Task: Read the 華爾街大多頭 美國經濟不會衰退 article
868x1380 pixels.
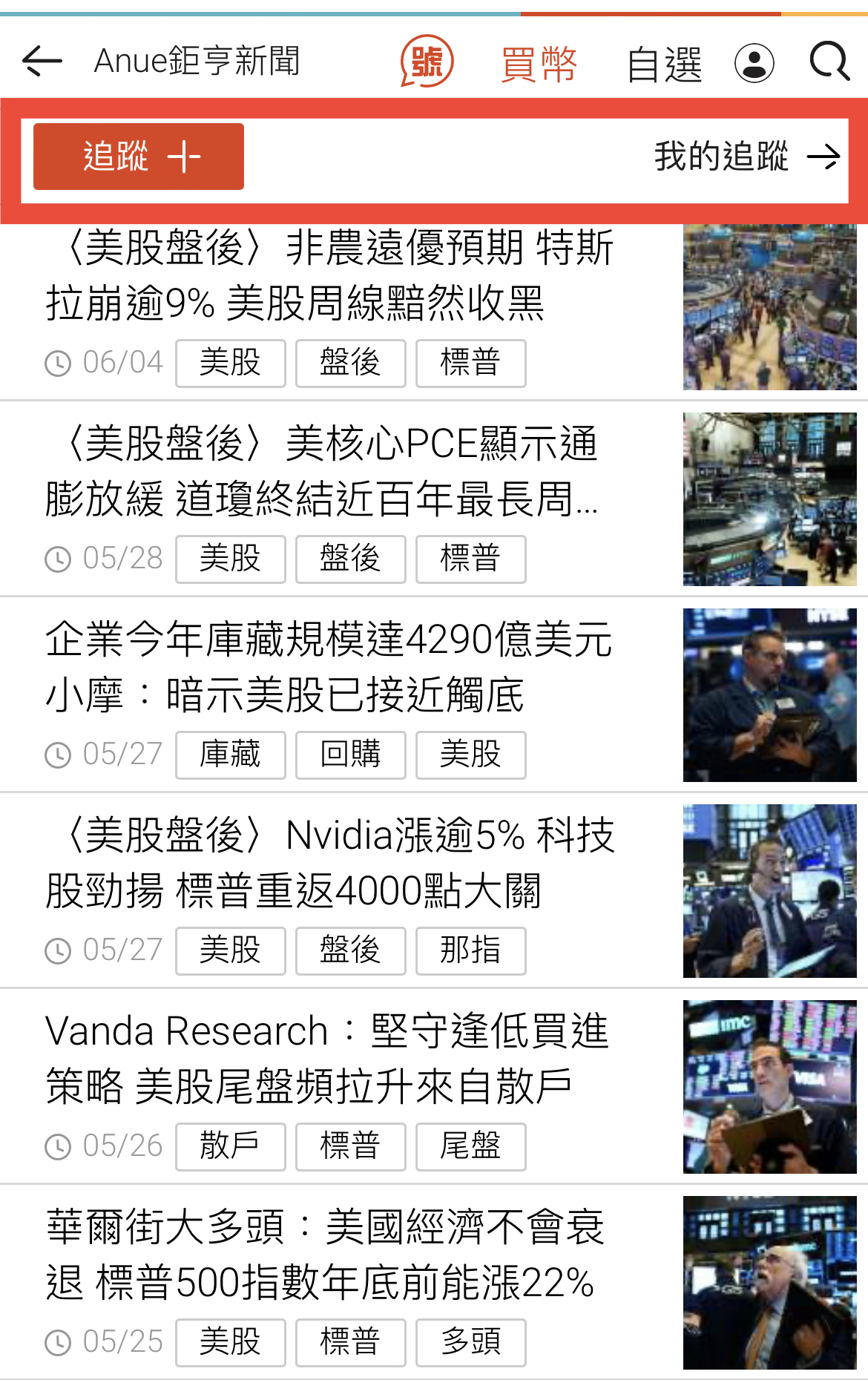Action: (x=323, y=1255)
